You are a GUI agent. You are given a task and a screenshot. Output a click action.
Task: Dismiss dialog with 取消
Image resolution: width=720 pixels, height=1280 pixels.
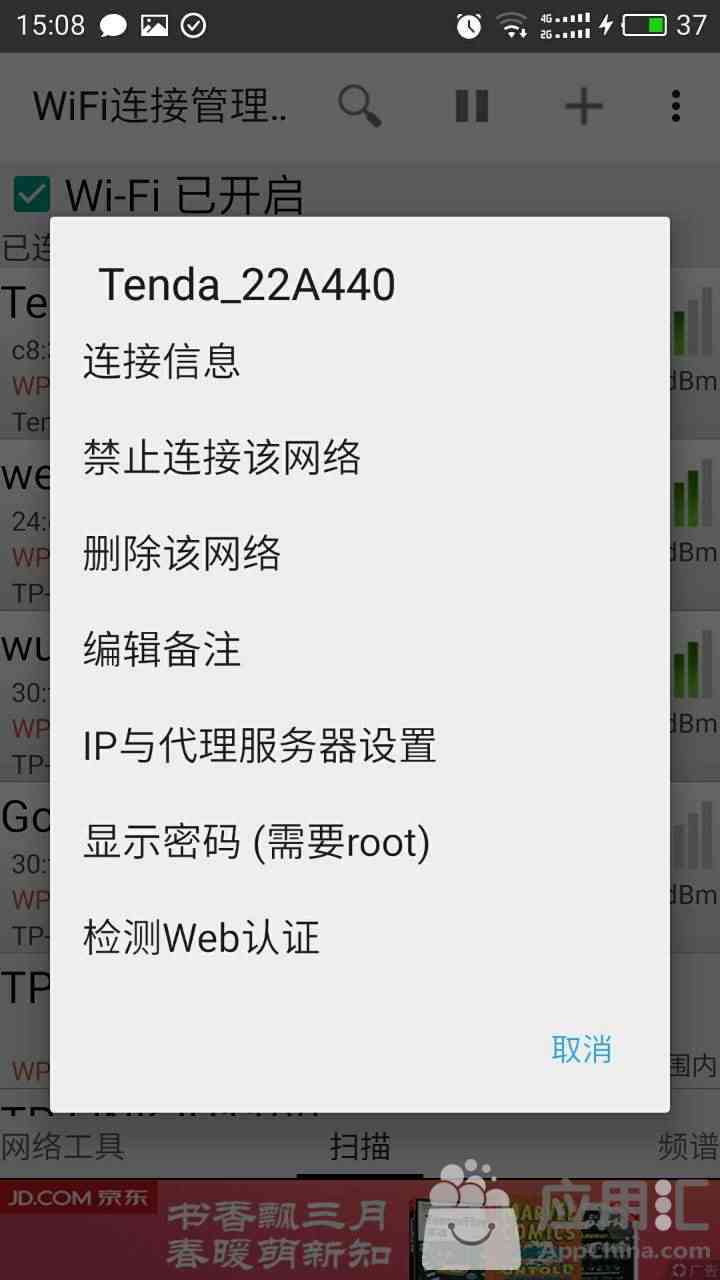tap(581, 1049)
